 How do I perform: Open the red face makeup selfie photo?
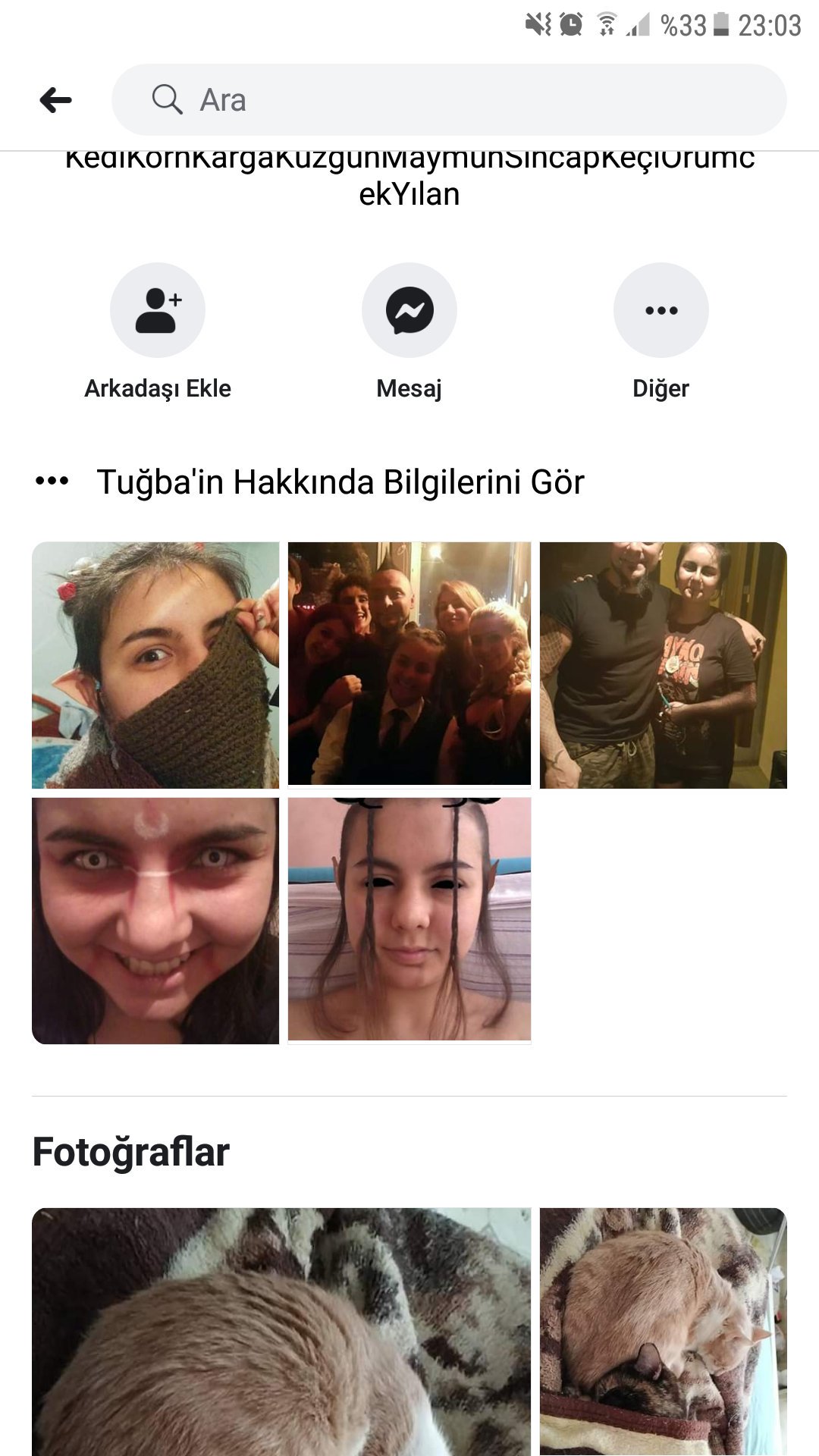point(155,921)
